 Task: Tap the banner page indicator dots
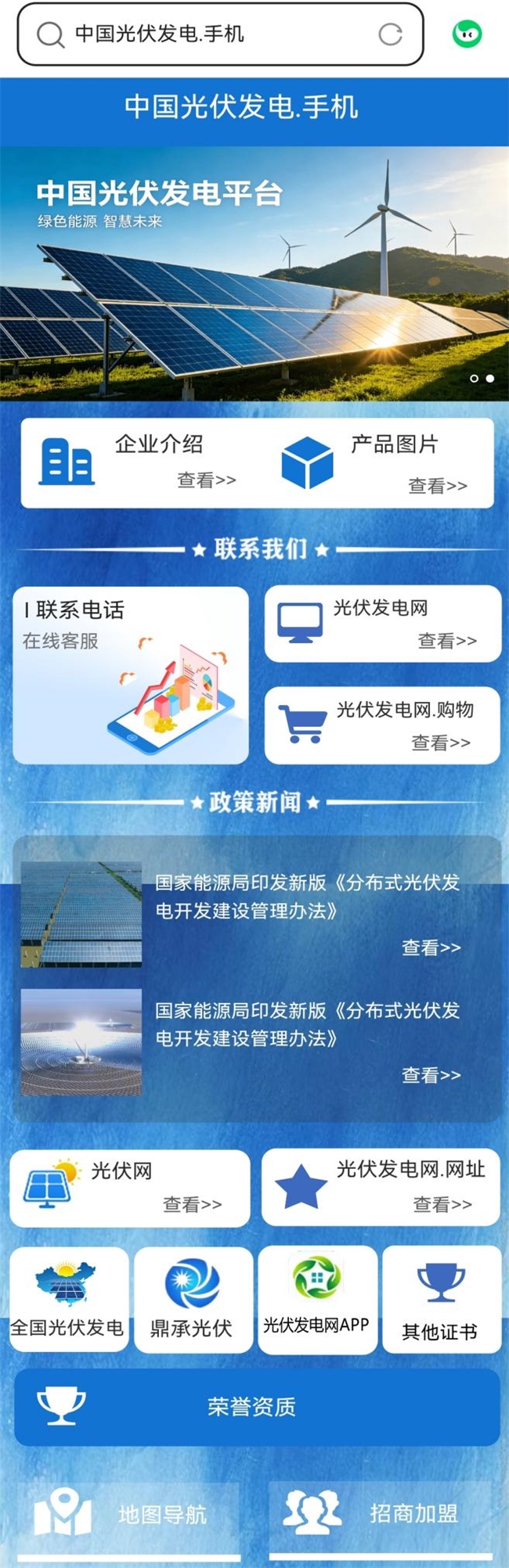pos(482,378)
